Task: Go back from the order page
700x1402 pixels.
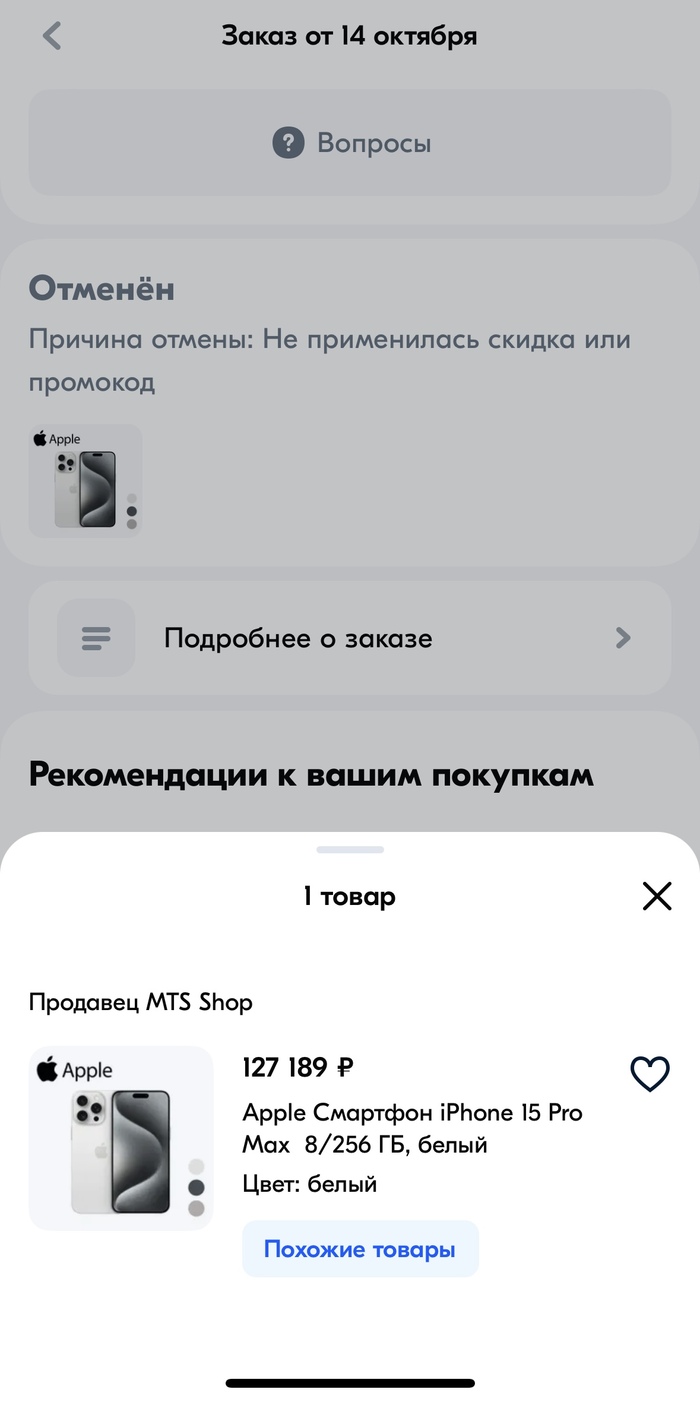Action: pos(52,37)
